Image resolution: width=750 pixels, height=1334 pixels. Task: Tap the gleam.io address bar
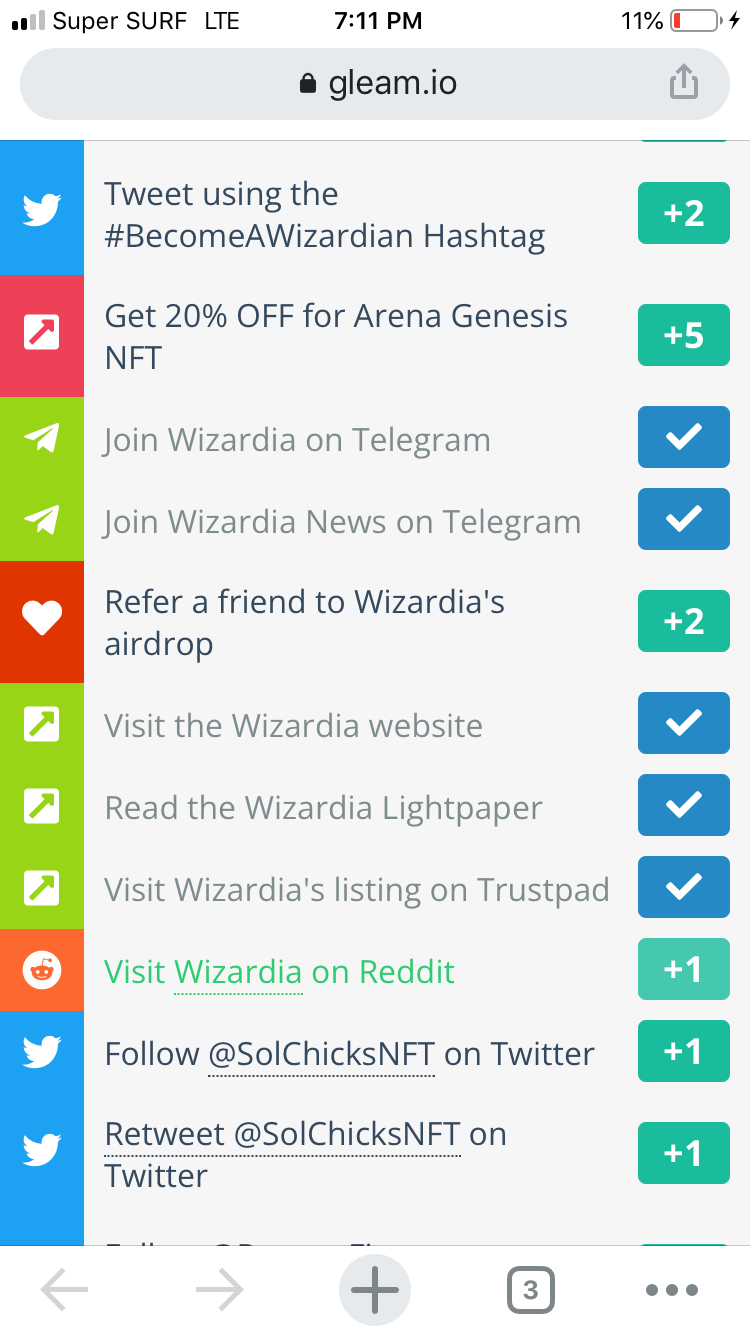pyautogui.click(x=374, y=83)
